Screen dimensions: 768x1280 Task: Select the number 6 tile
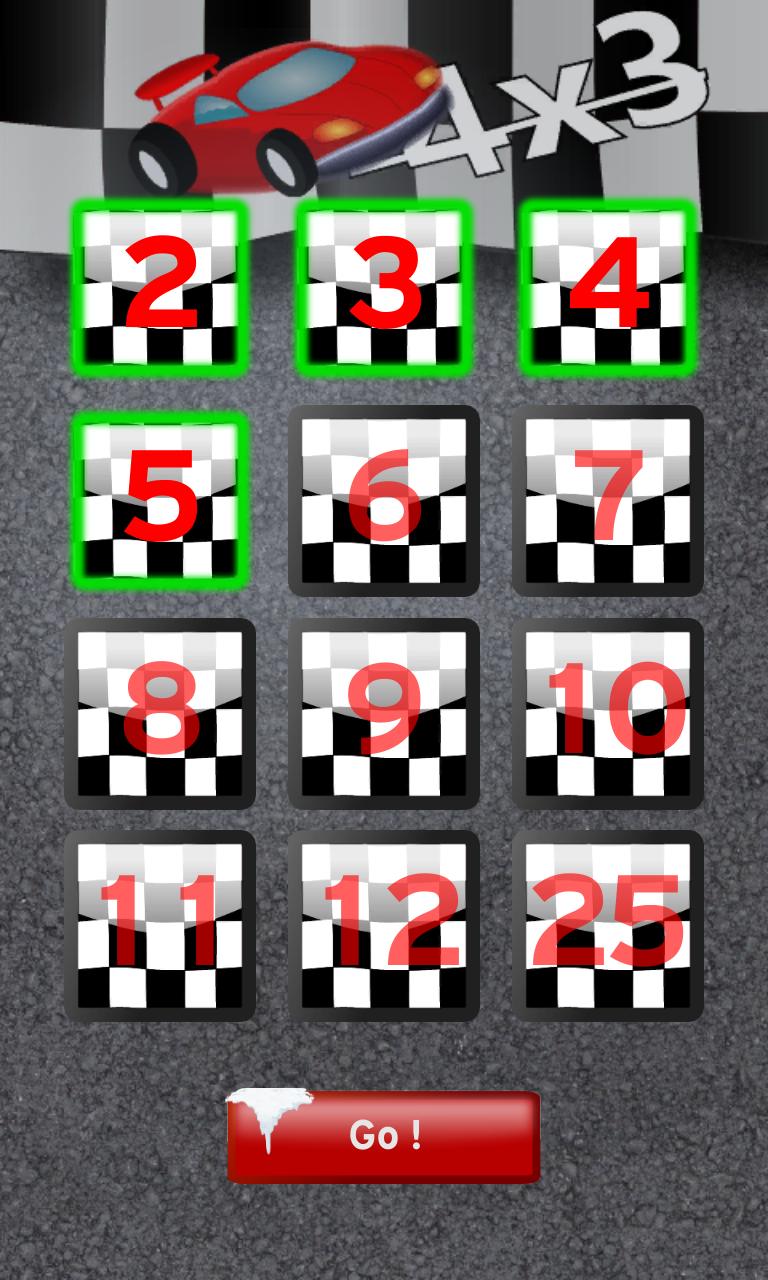point(384,500)
